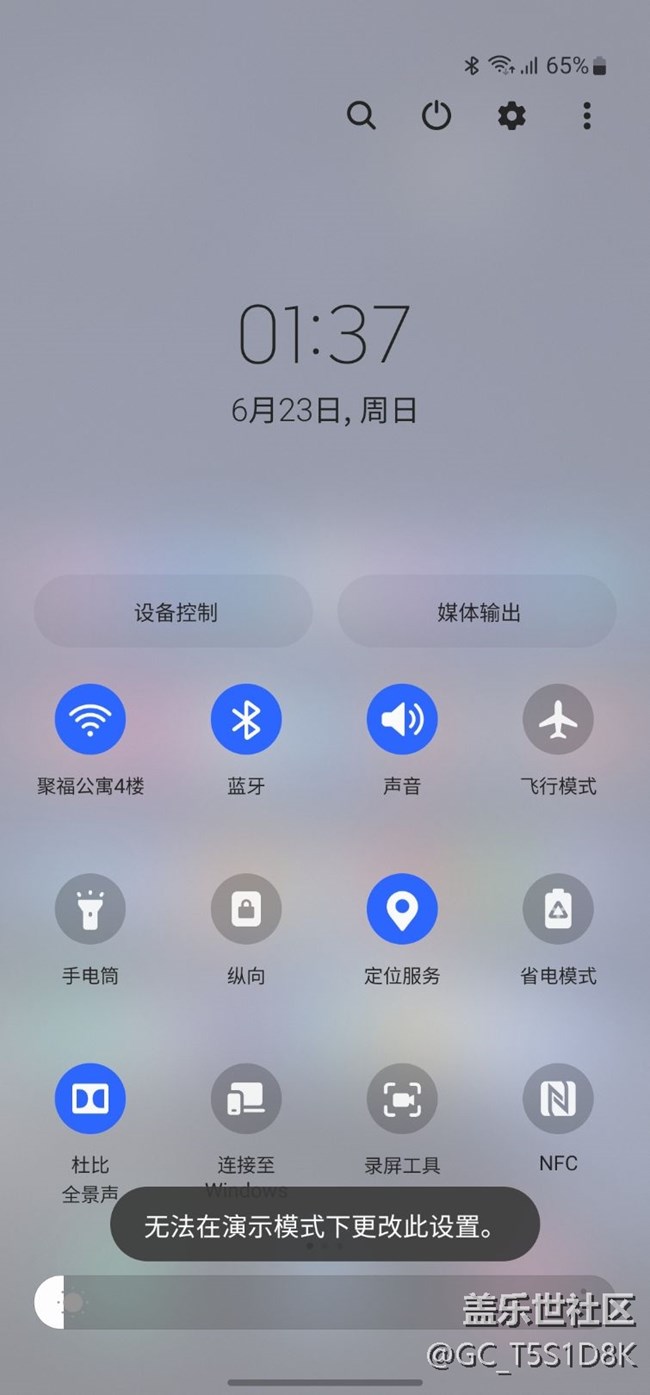
Task: Open the three-dot overflow menu
Action: [587, 116]
